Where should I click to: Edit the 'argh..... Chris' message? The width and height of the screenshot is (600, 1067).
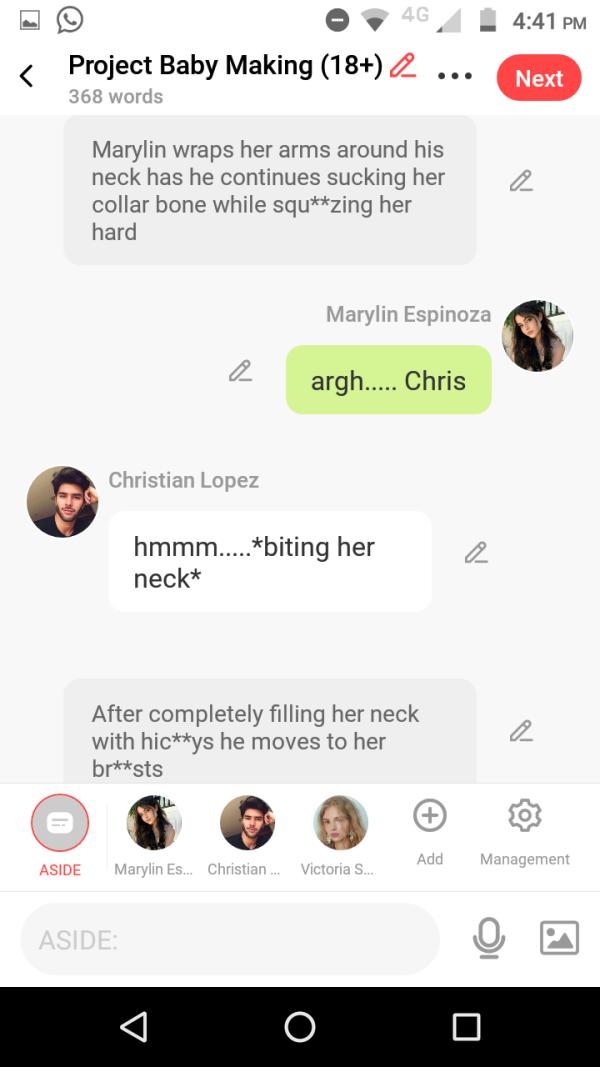240,371
